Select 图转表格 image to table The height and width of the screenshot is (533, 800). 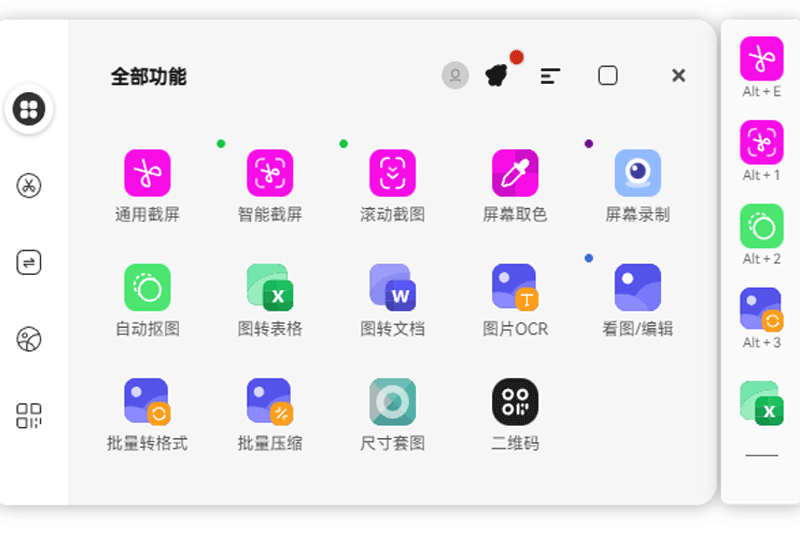click(270, 287)
